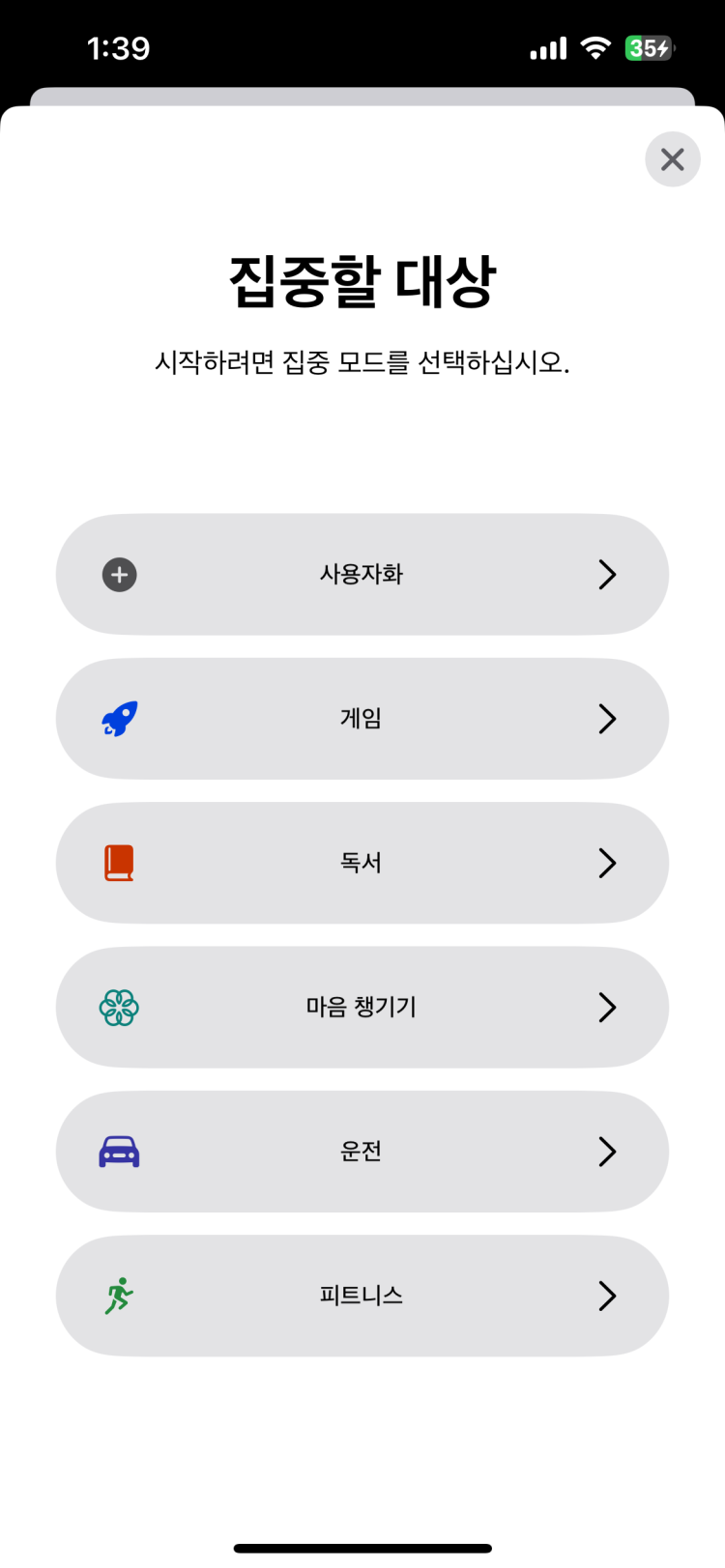The image size is (725, 1568).
Task: Tap the red book icon beside 독서
Action: click(118, 863)
